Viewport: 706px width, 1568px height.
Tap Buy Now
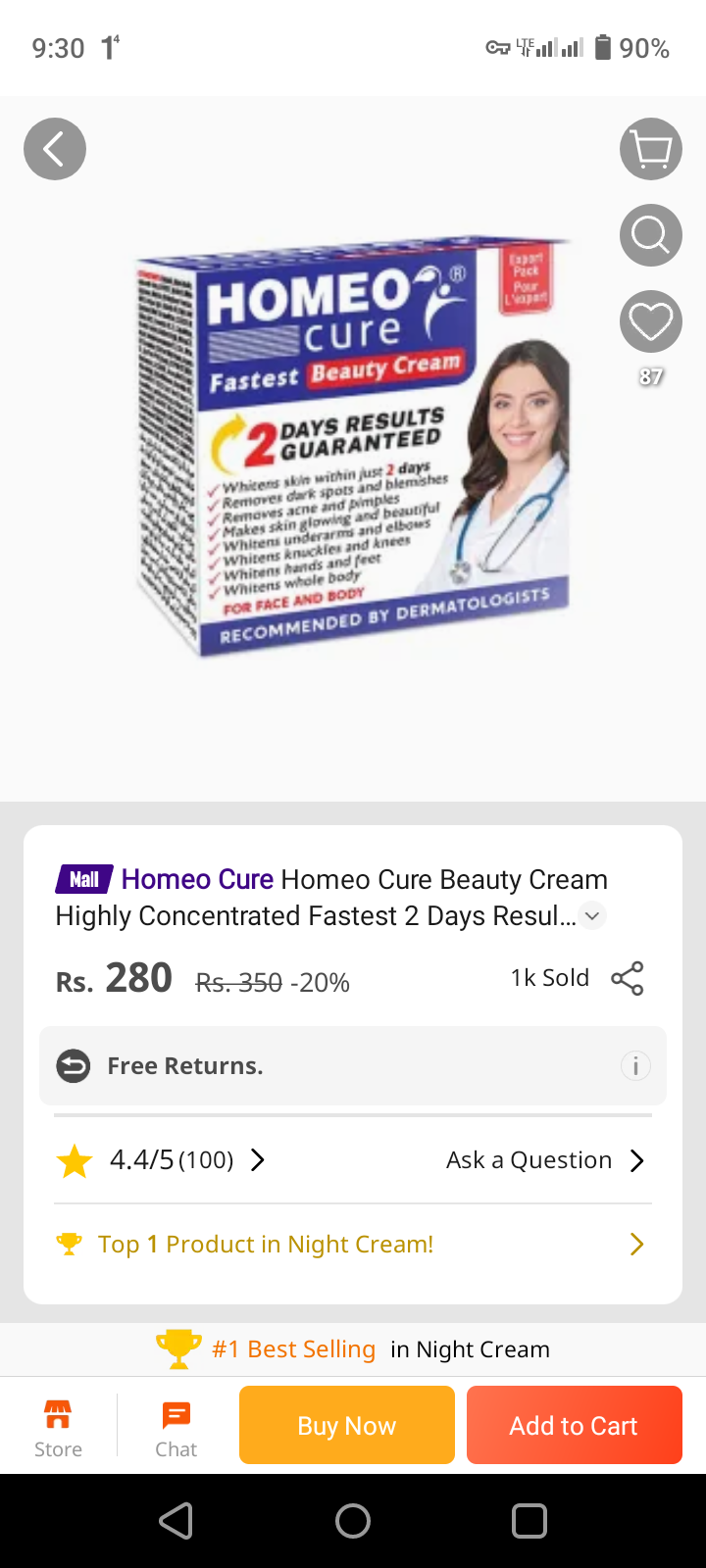[347, 1425]
